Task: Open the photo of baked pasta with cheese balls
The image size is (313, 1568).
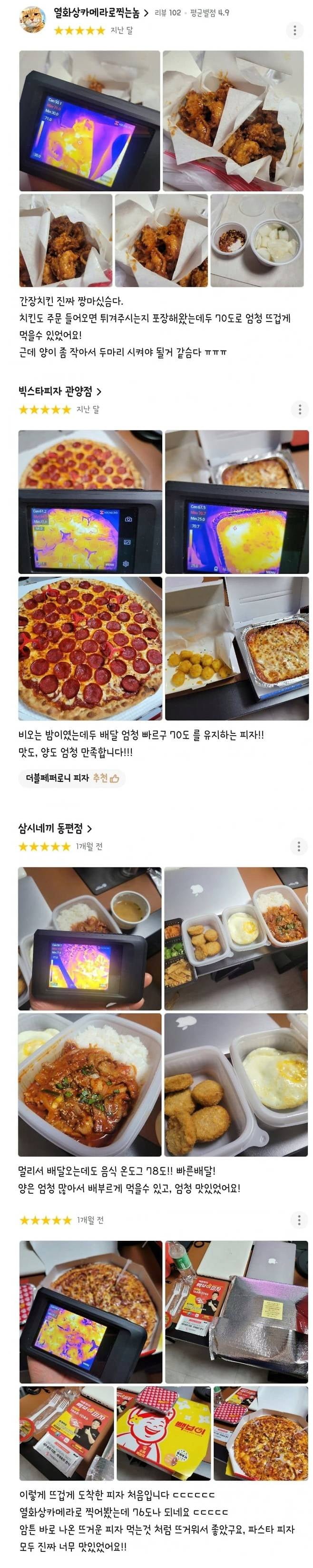Action: [237, 648]
